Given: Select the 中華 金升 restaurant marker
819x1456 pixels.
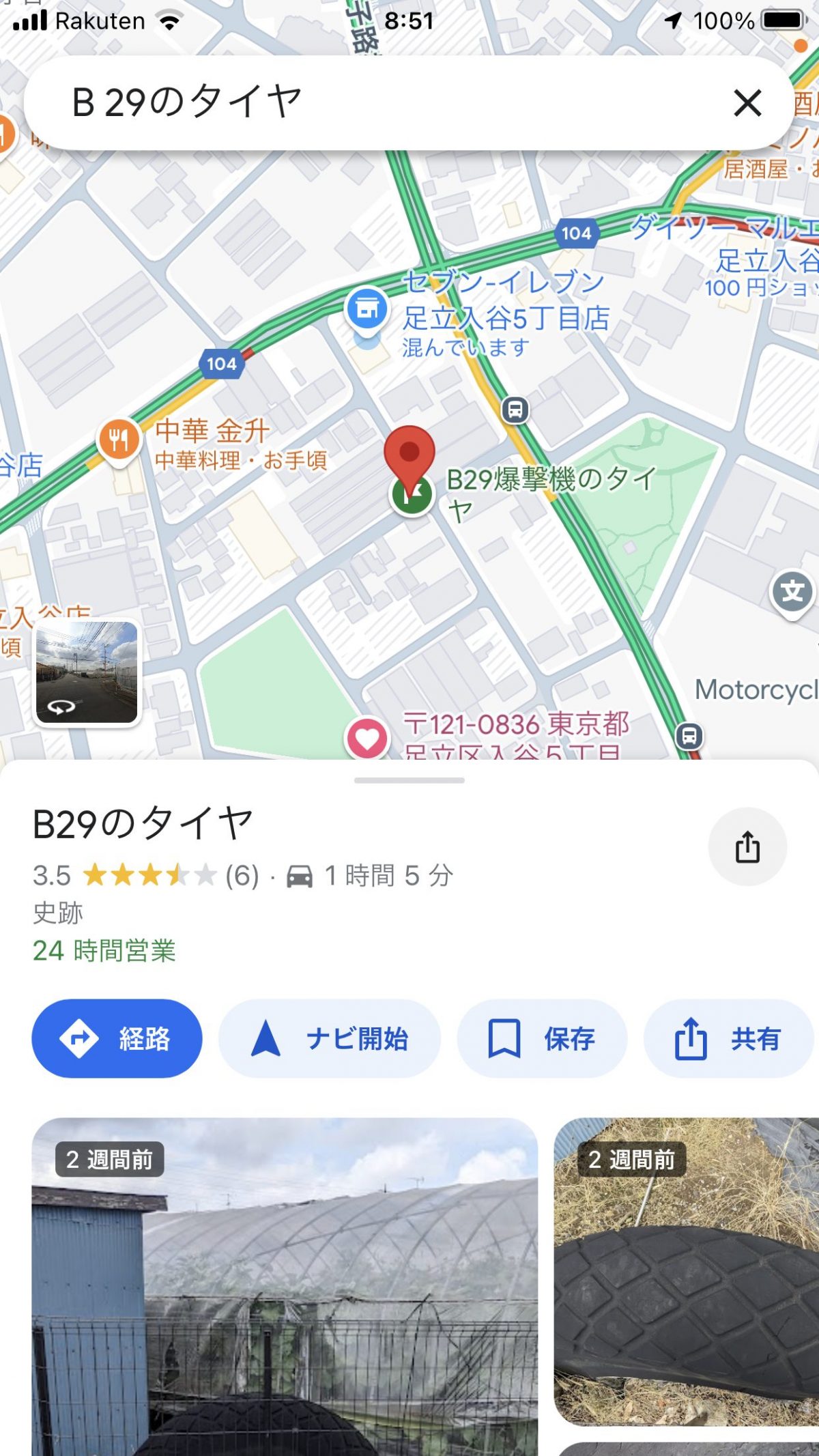Looking at the screenshot, I should [119, 440].
